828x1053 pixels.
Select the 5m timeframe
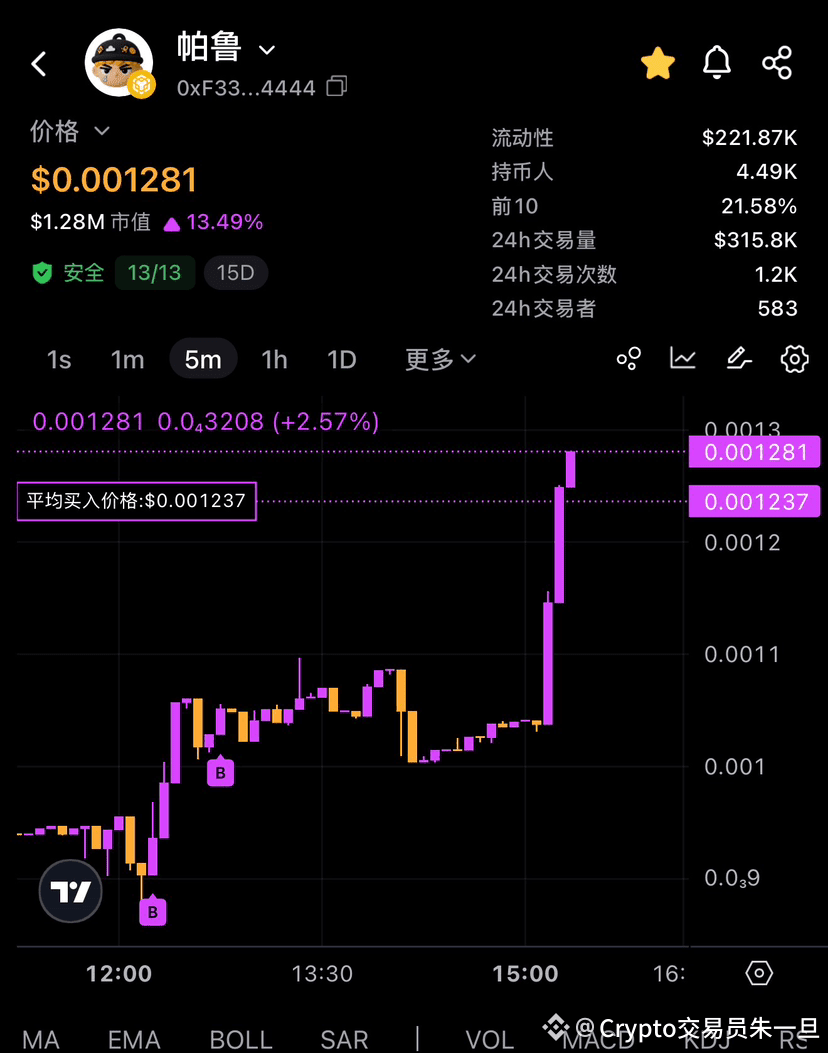pyautogui.click(x=202, y=360)
